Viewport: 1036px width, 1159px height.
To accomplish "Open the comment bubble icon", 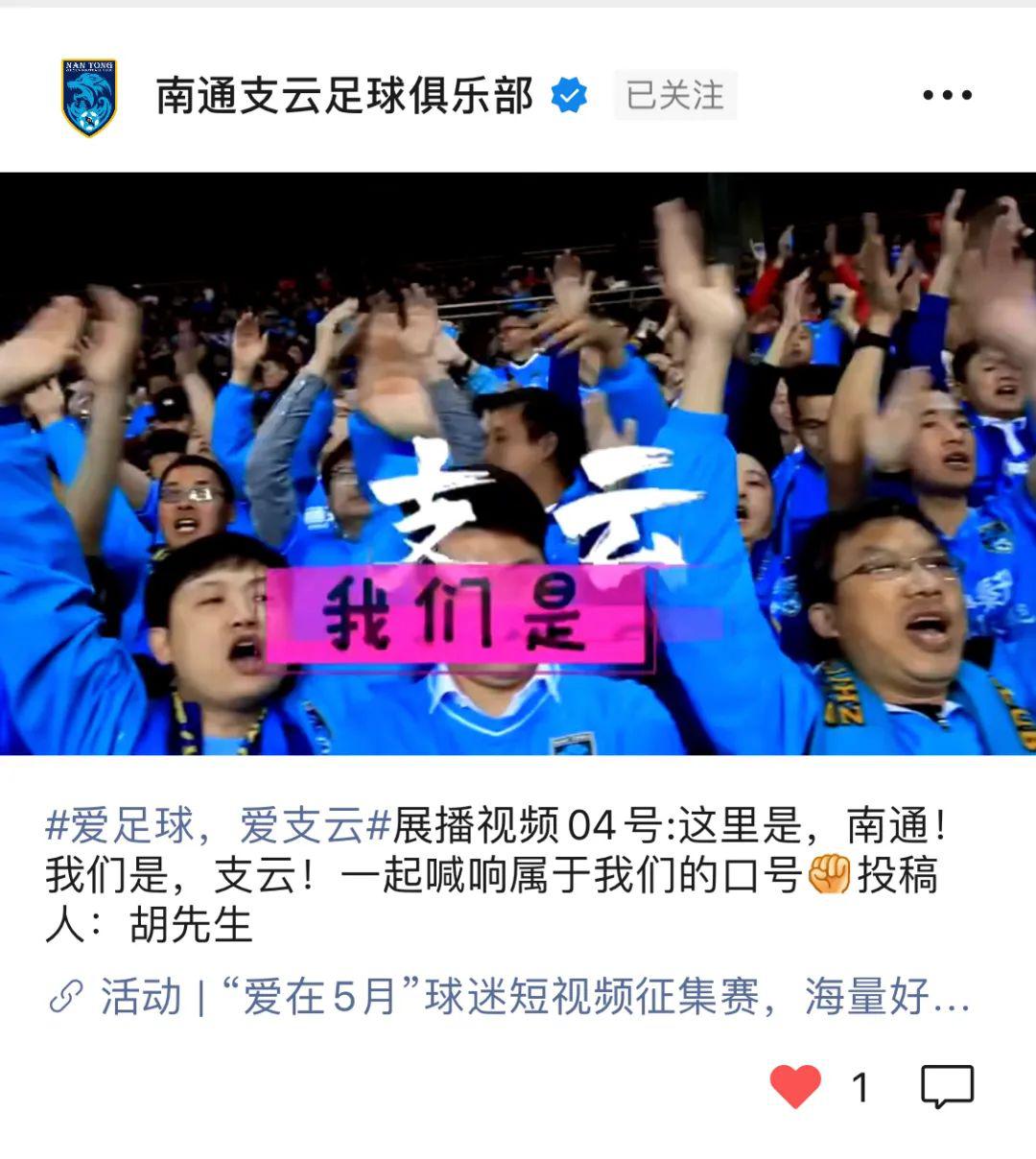I will (947, 1086).
